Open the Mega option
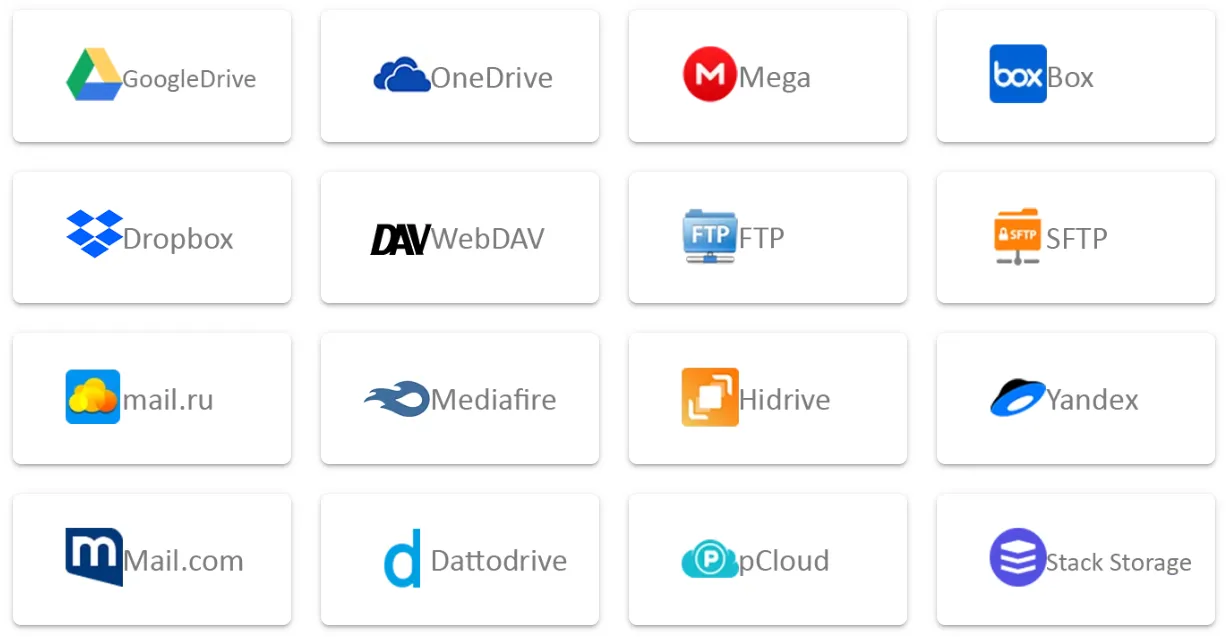The height and width of the screenshot is (637, 1226). pyautogui.click(x=768, y=77)
